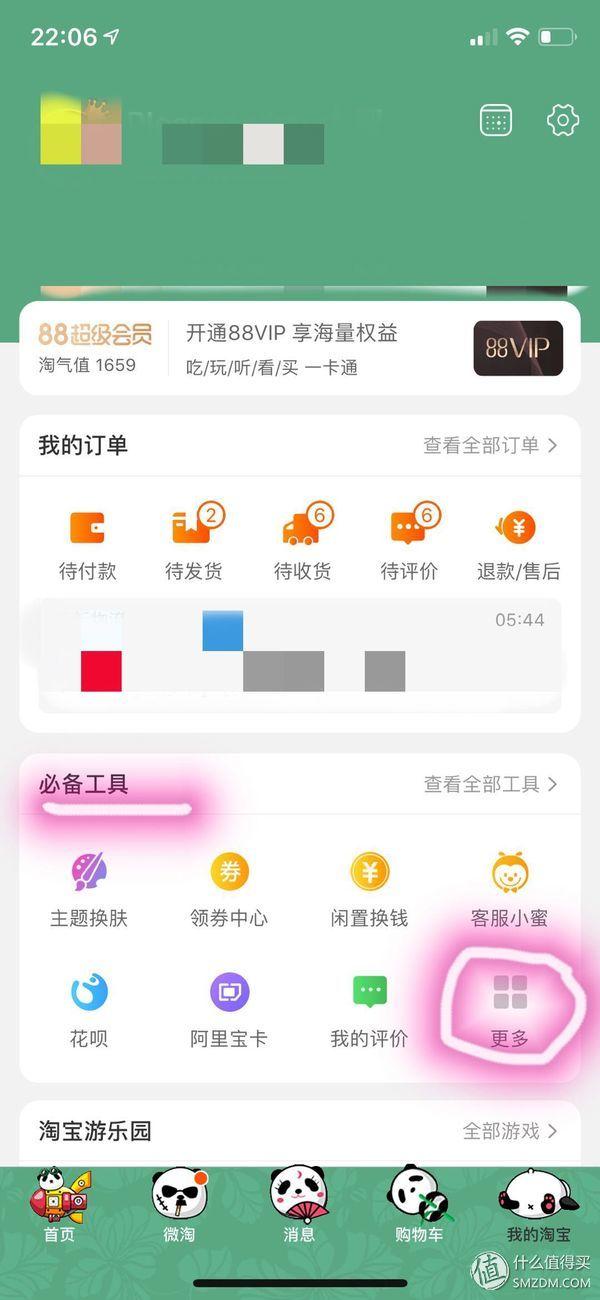This screenshot has width=600, height=1300.
Task: Open the calendar check-in icon
Action: [496, 121]
